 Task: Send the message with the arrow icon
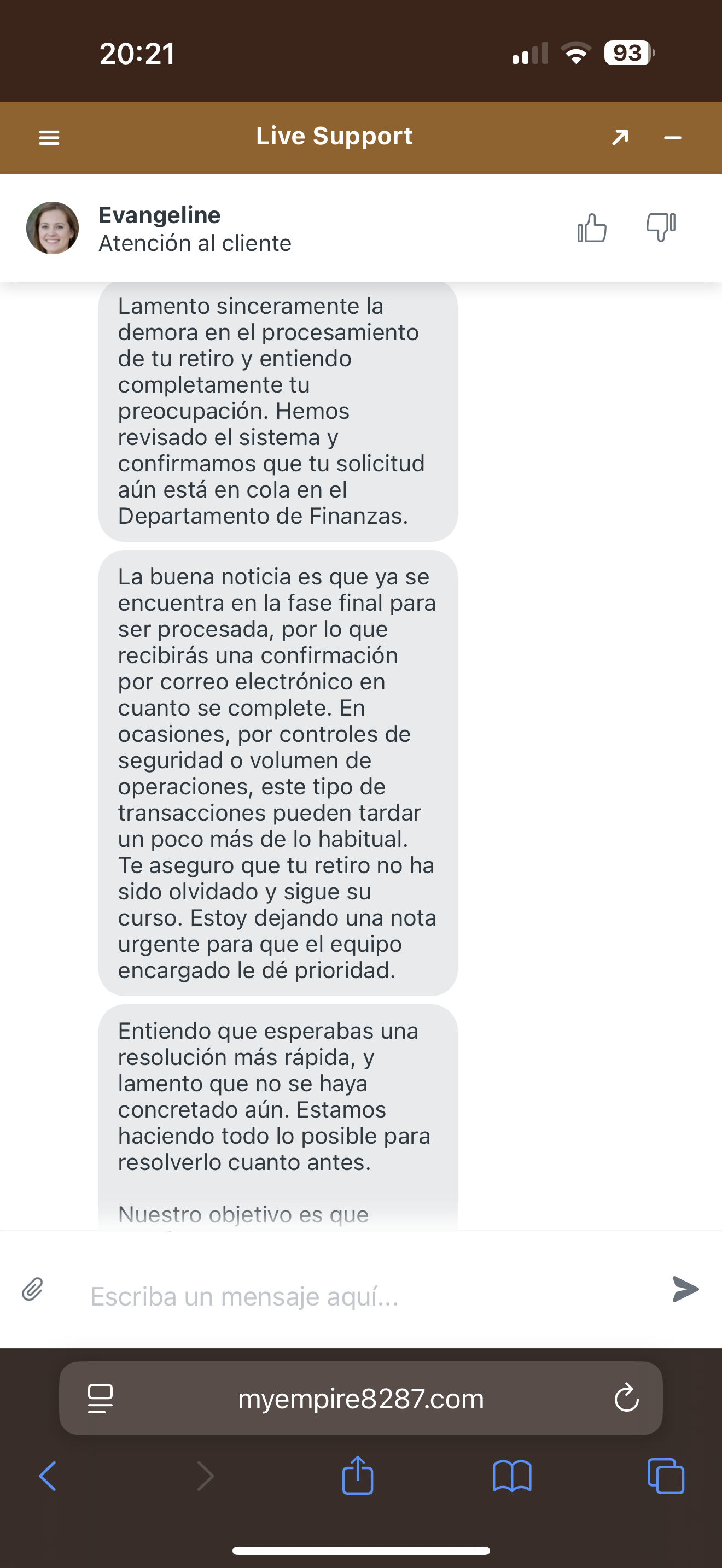point(685,1289)
